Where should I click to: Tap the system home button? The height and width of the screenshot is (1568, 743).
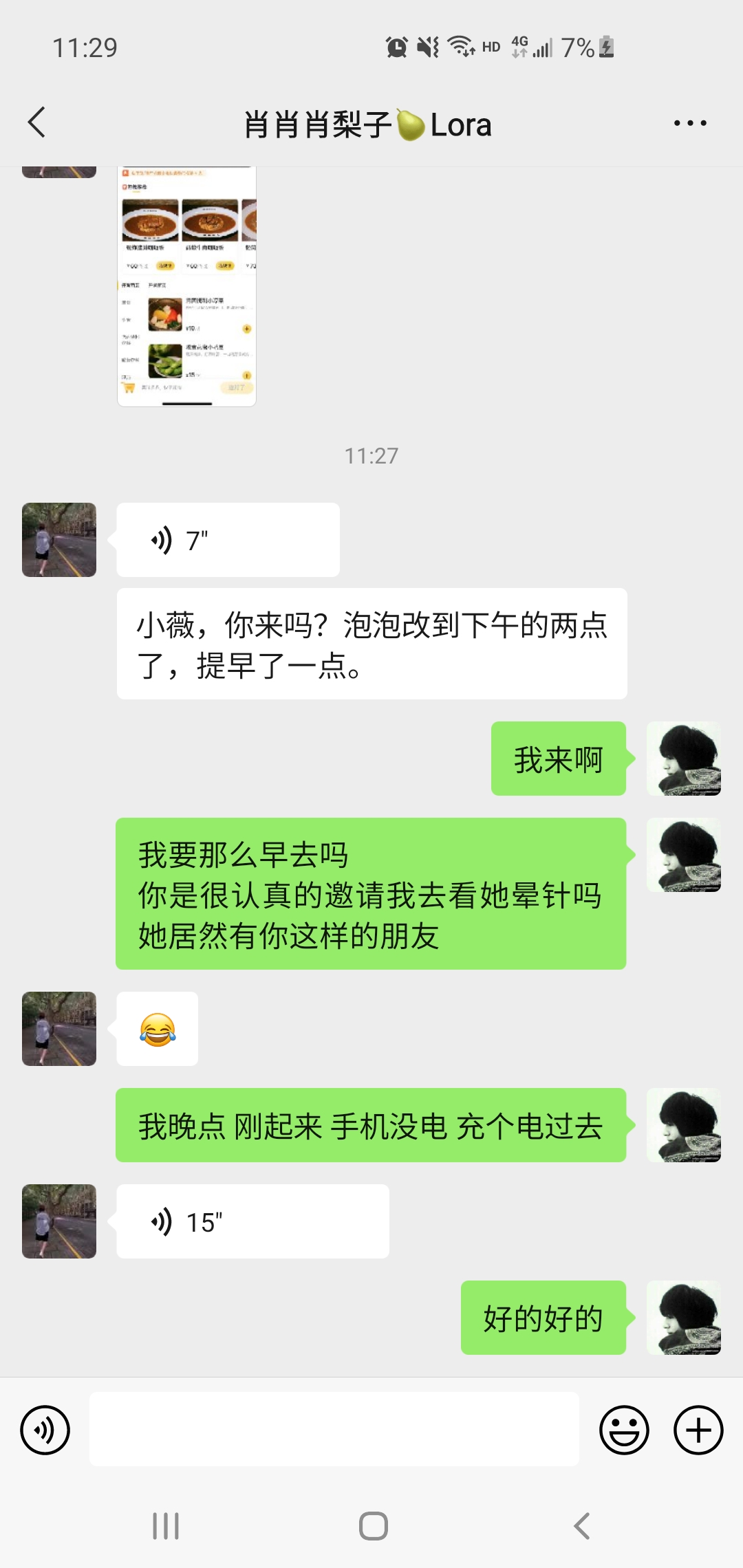point(373,1526)
